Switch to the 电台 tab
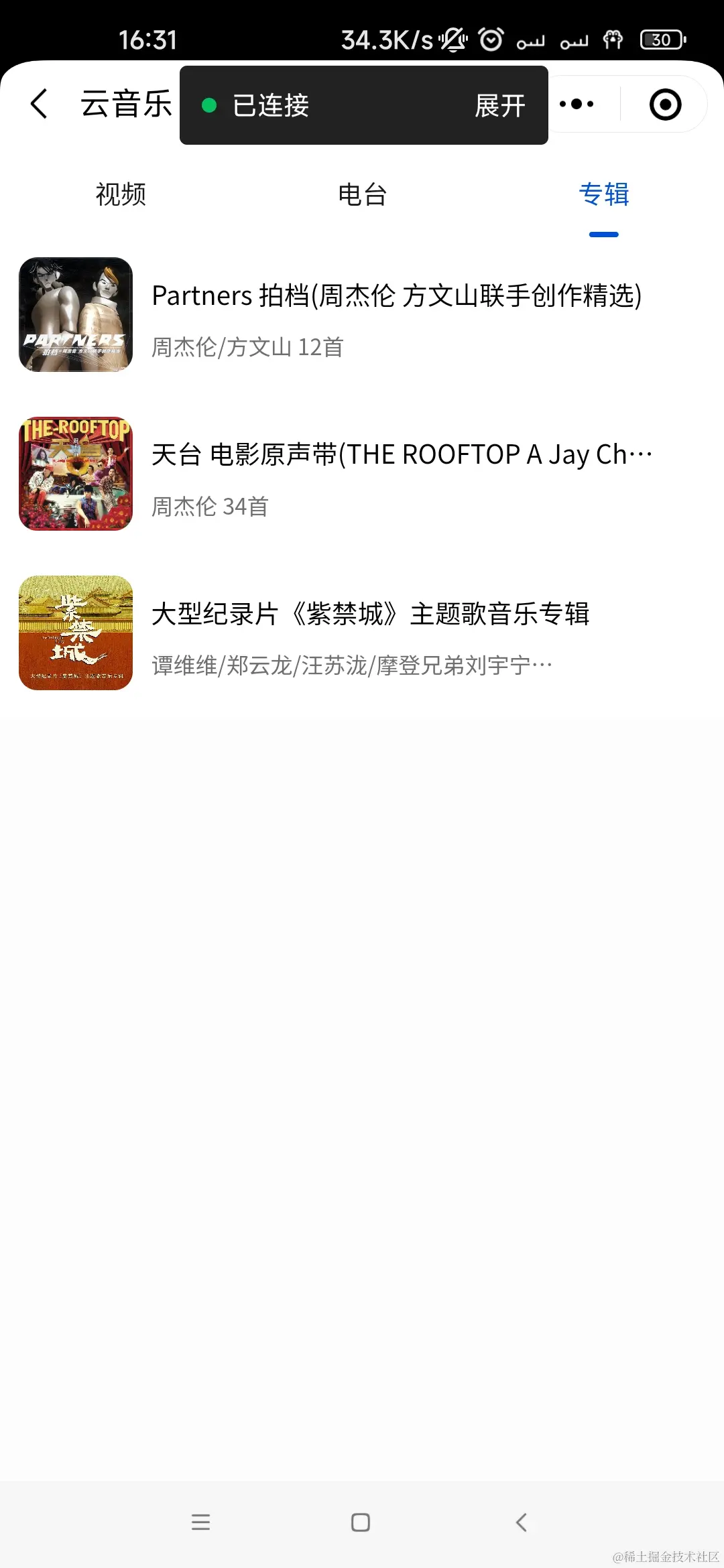 tap(362, 194)
